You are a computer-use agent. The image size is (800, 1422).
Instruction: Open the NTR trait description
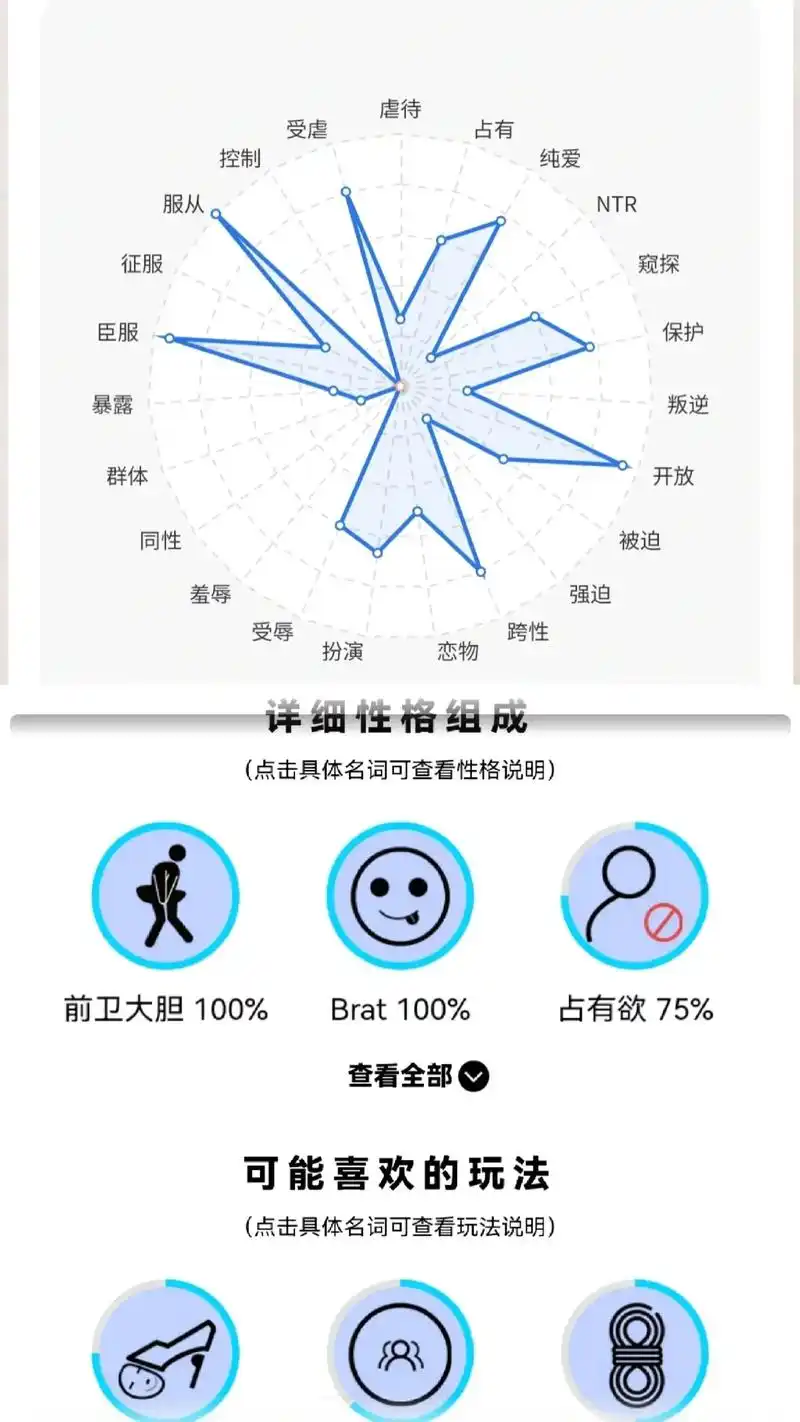point(616,203)
